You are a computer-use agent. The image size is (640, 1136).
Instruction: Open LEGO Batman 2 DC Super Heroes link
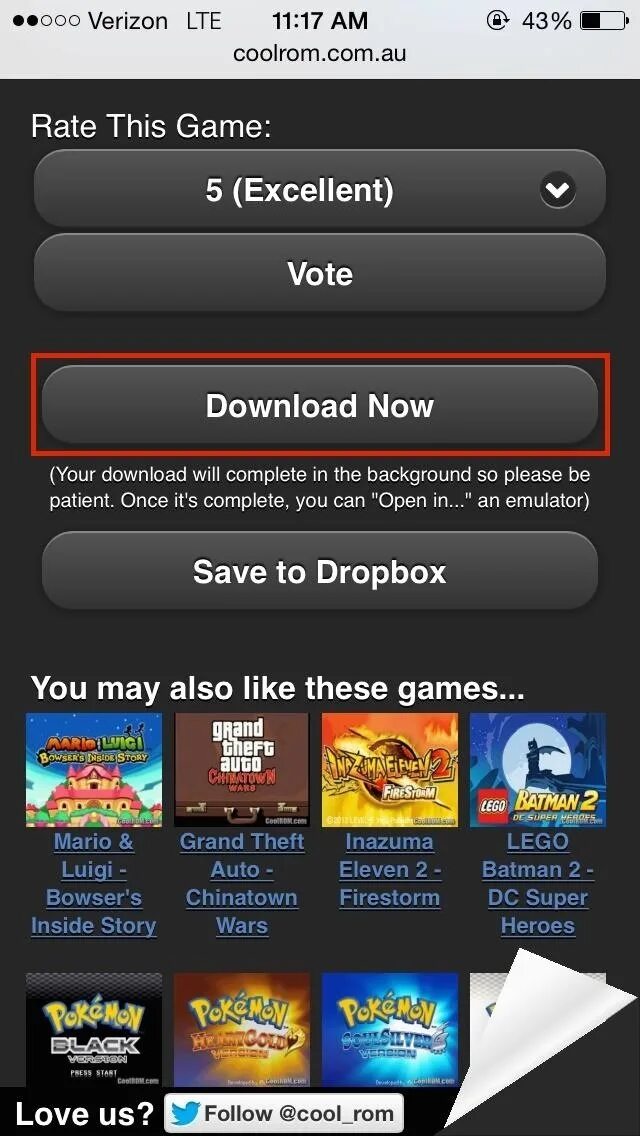(x=538, y=883)
